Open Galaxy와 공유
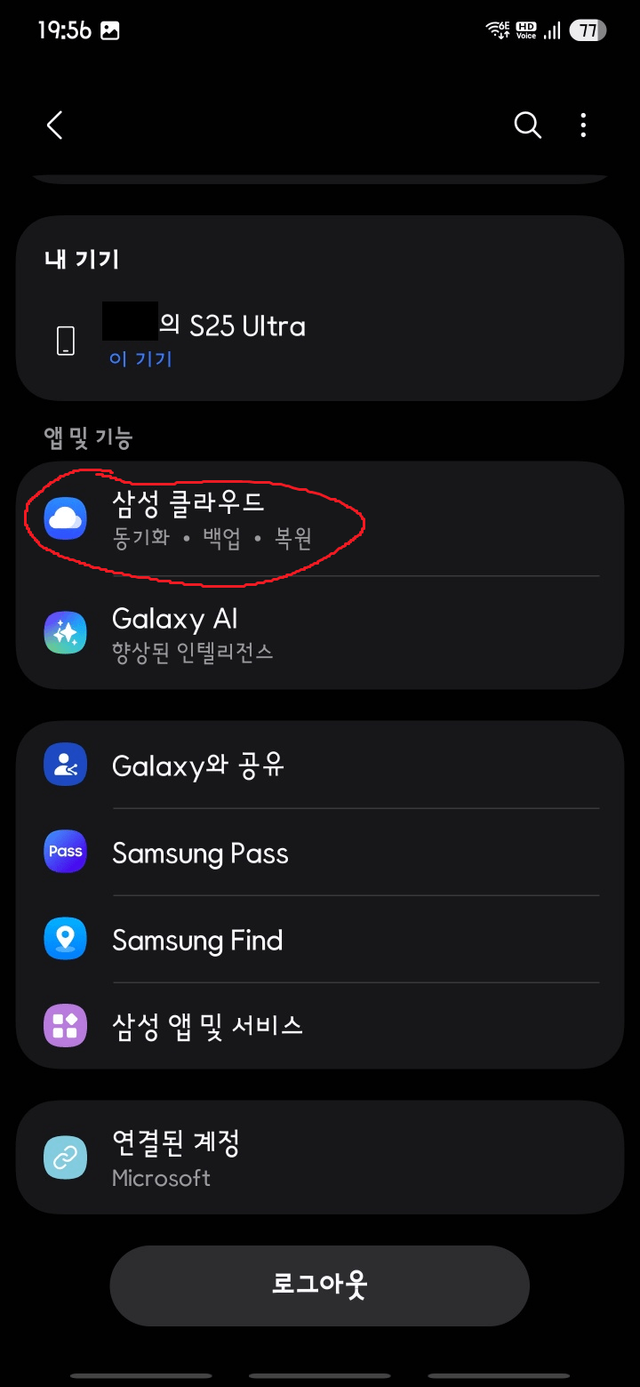The height and width of the screenshot is (1387, 640). 318,766
